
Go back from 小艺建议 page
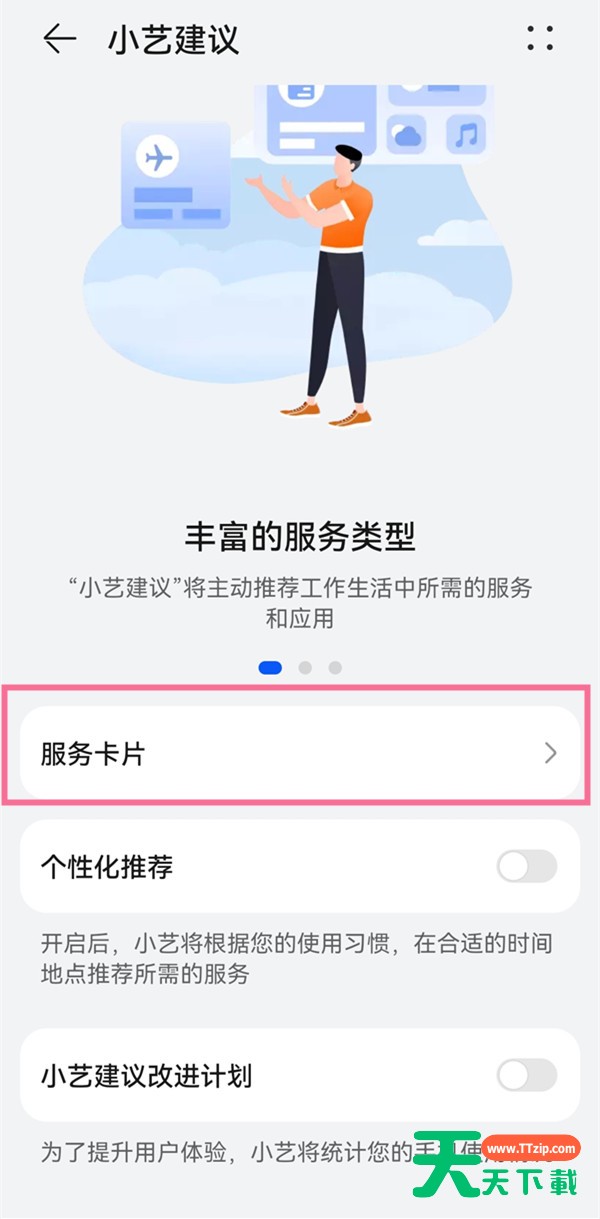59,39
